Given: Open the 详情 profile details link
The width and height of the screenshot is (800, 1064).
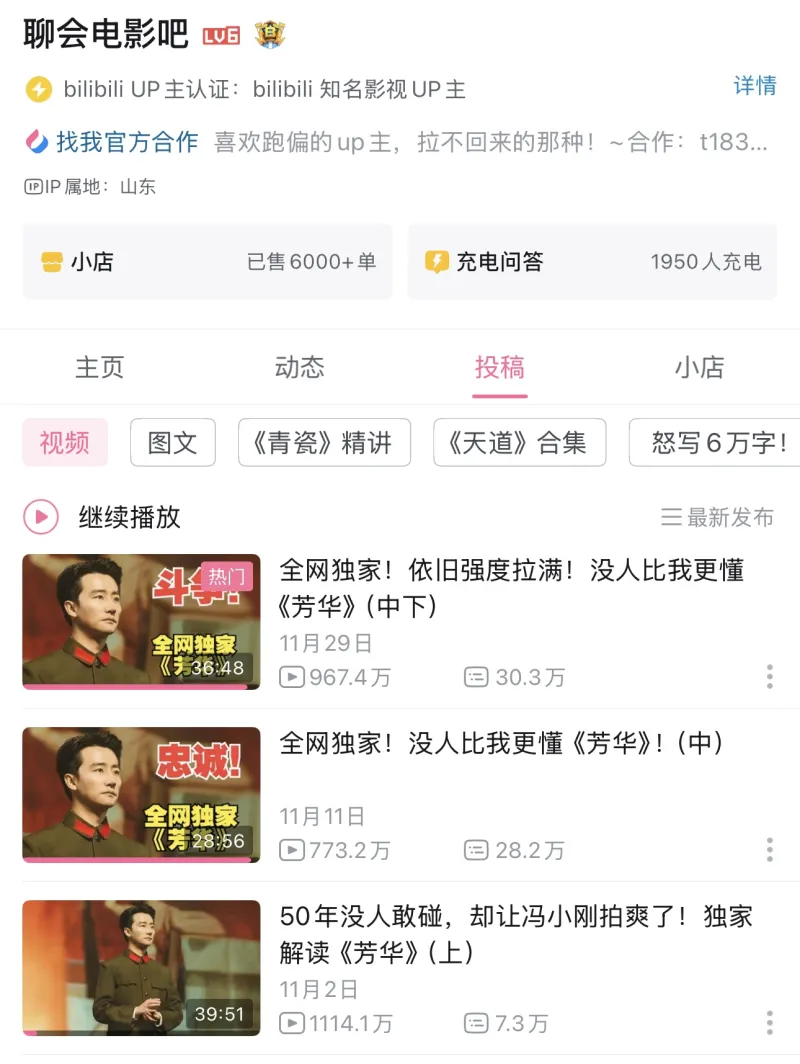Looking at the screenshot, I should point(755,86).
